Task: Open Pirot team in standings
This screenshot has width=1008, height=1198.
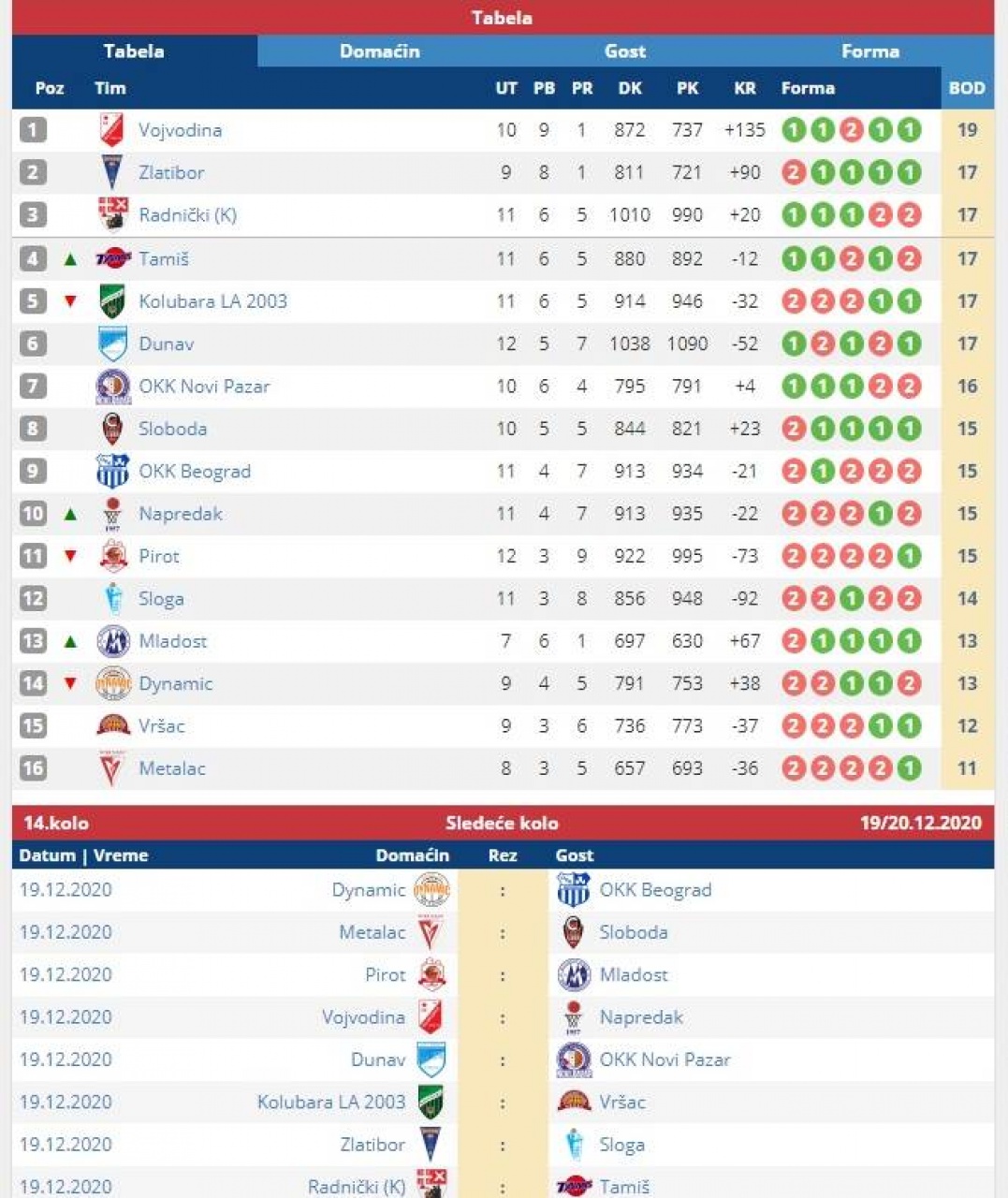Action: 159,556
